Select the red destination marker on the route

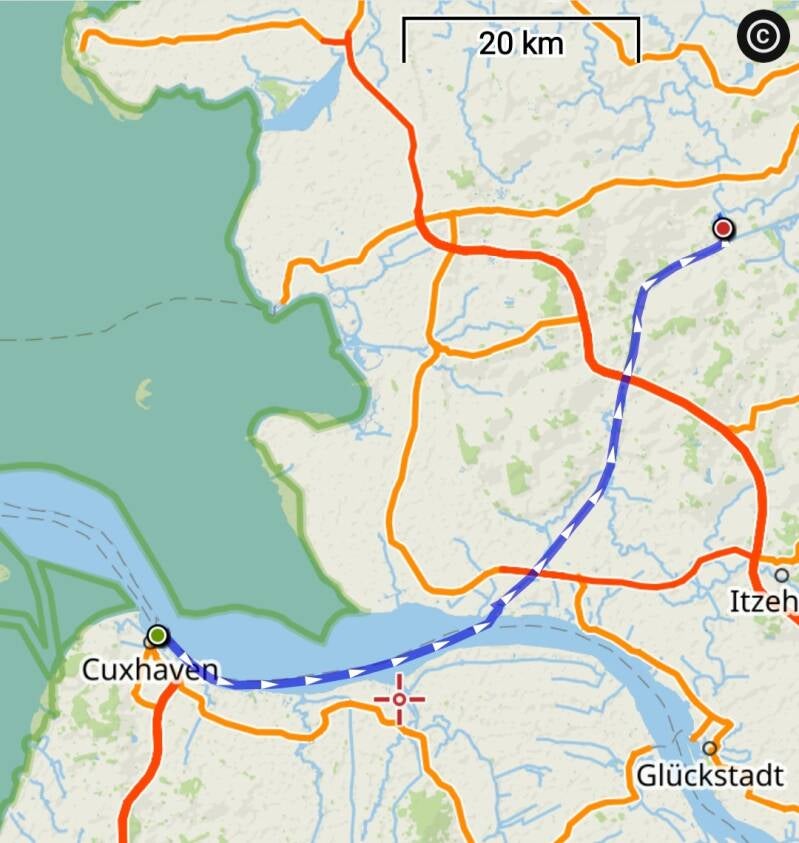pos(723,229)
